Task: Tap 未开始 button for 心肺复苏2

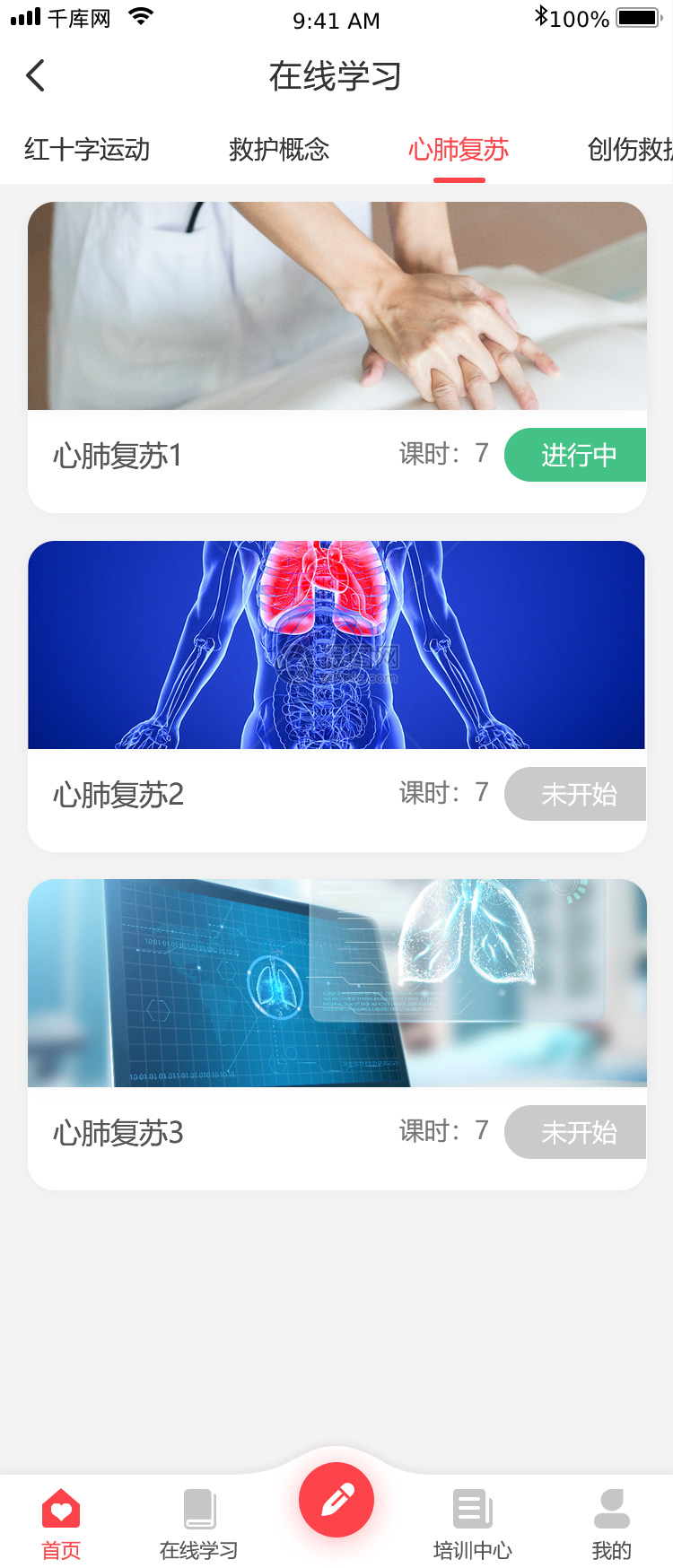Action: [x=576, y=794]
